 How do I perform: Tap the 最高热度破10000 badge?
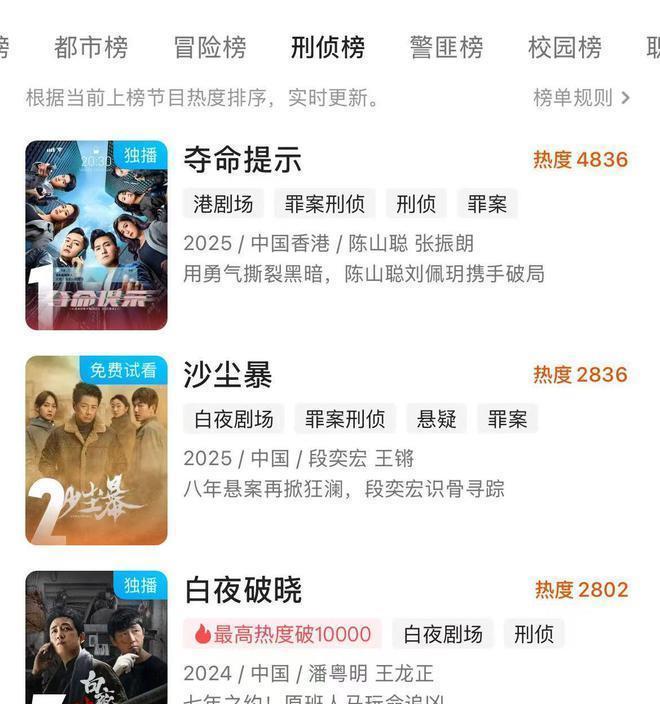(283, 634)
